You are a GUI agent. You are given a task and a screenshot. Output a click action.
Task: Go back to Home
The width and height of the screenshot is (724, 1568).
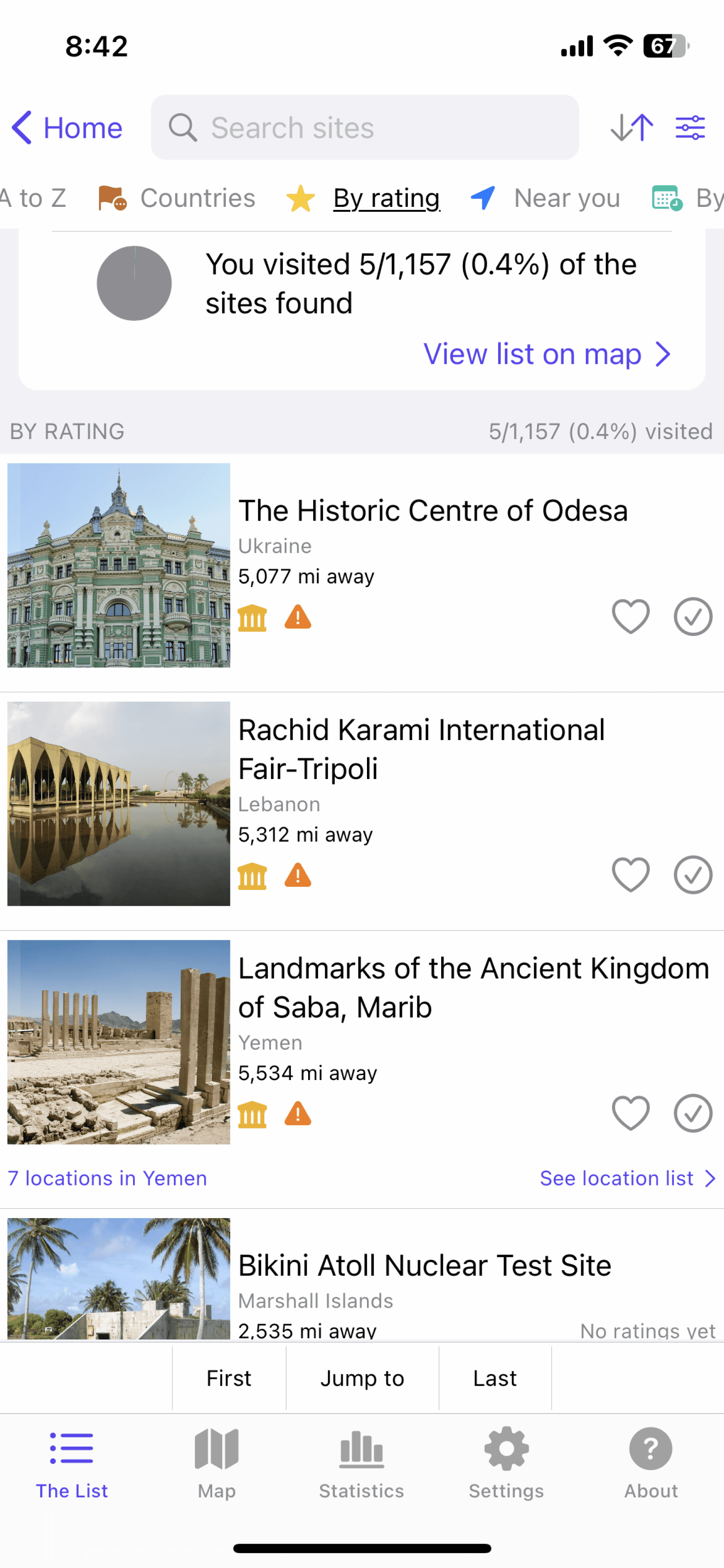(67, 128)
